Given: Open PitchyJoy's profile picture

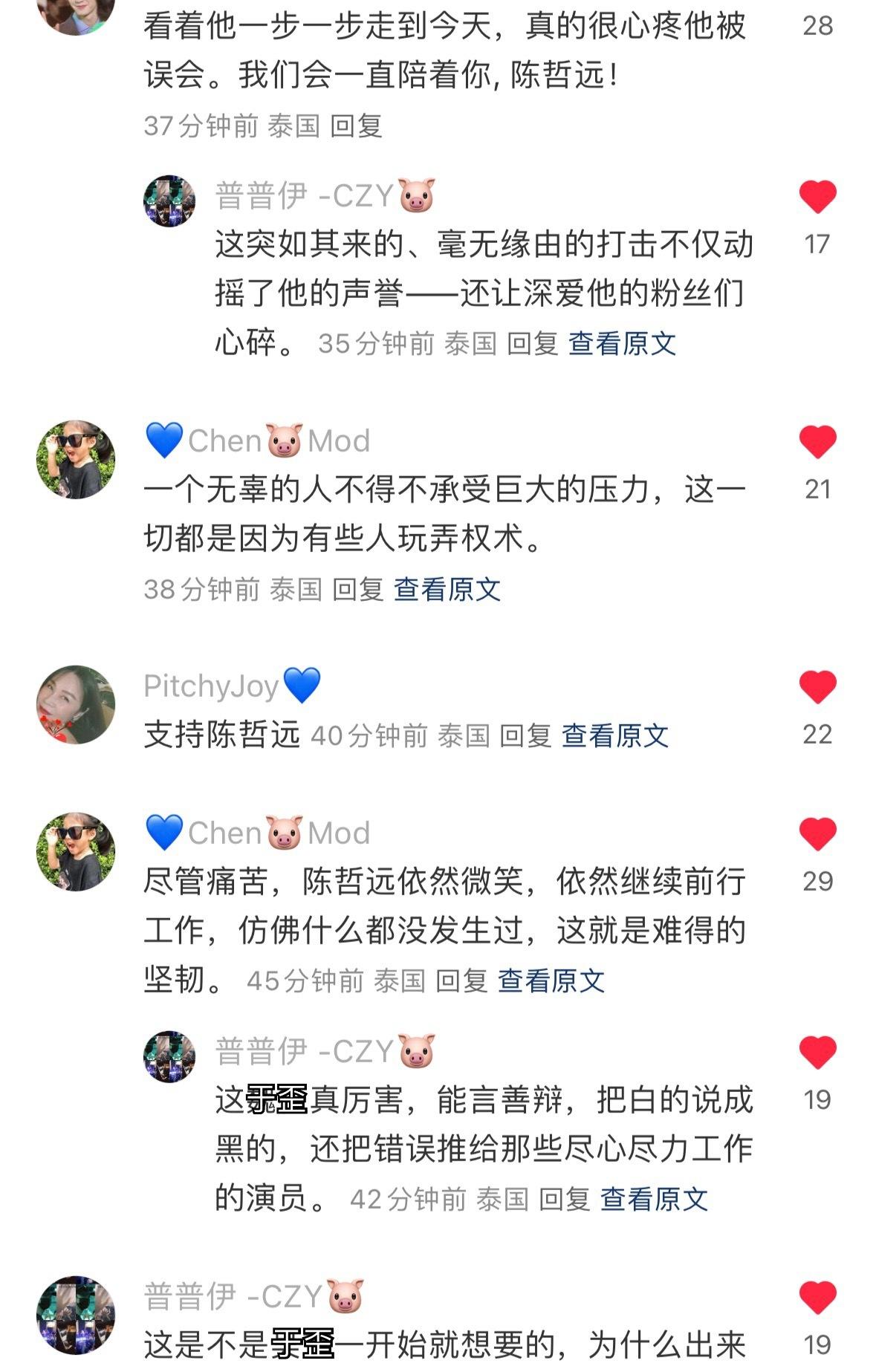Looking at the screenshot, I should tap(76, 704).
